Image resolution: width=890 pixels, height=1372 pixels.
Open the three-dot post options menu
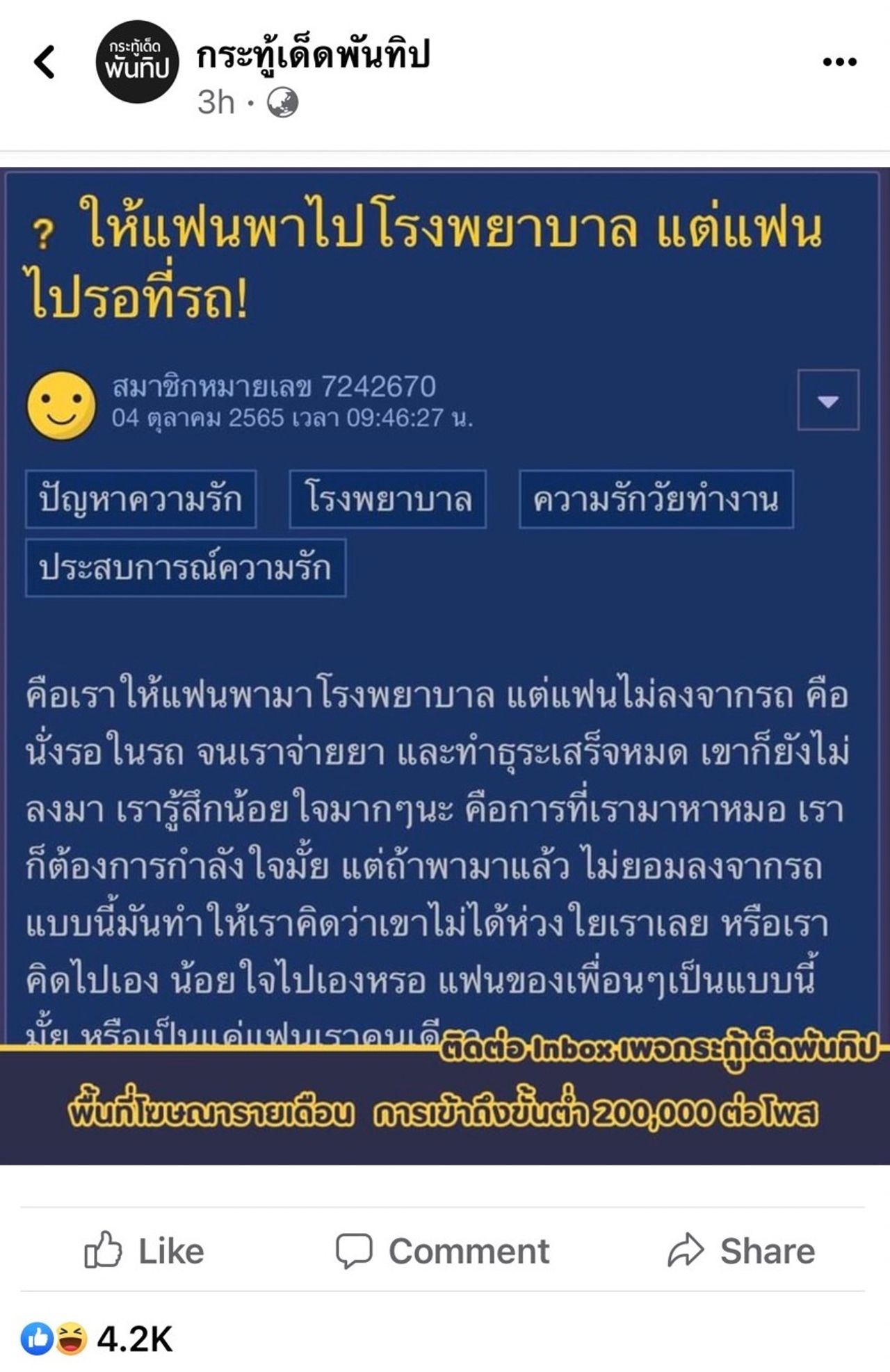pyautogui.click(x=840, y=61)
